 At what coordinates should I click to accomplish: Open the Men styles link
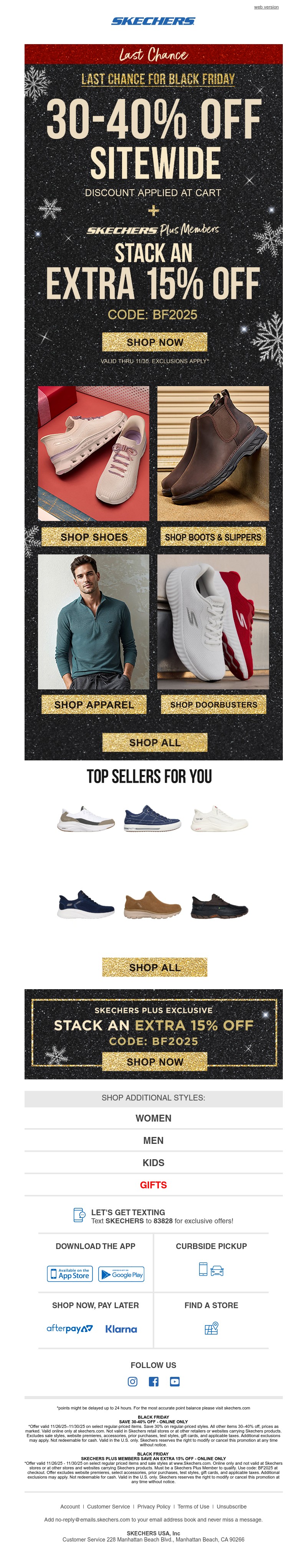pyautogui.click(x=153, y=1140)
